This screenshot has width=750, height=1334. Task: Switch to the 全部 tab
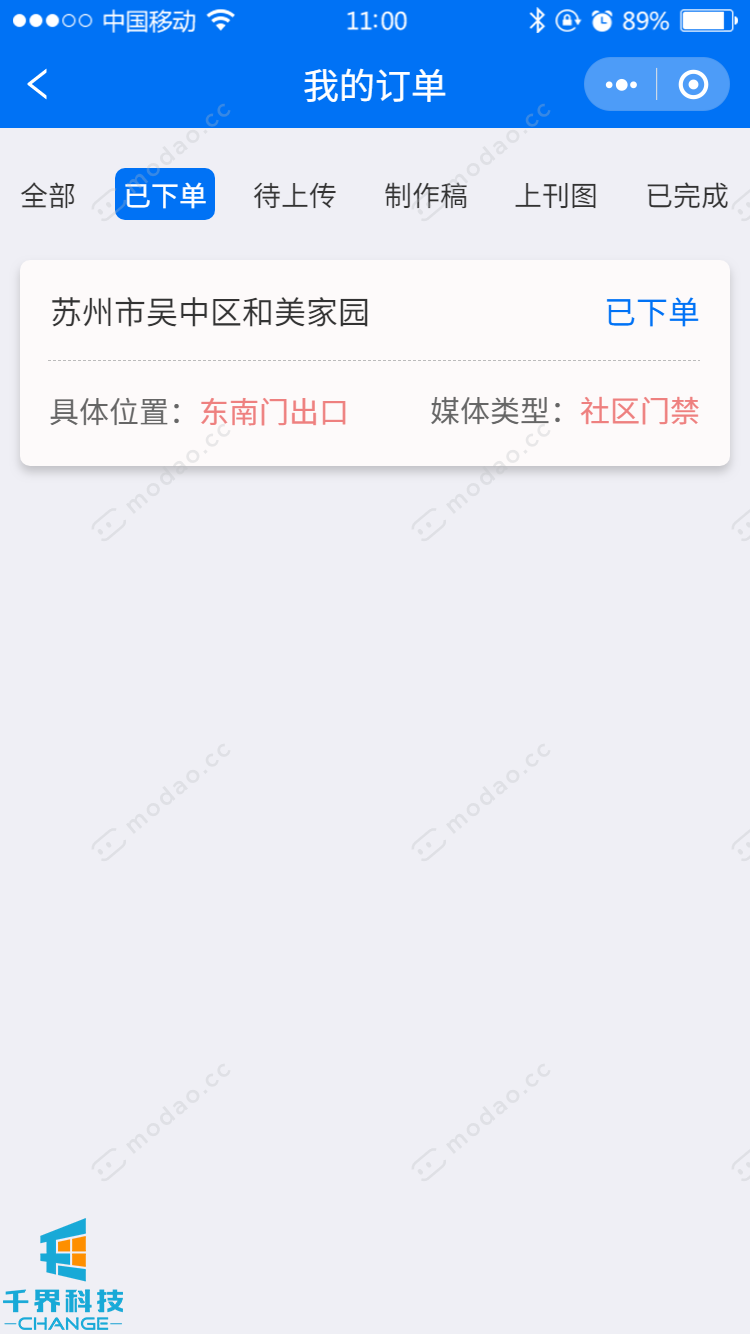[48, 196]
